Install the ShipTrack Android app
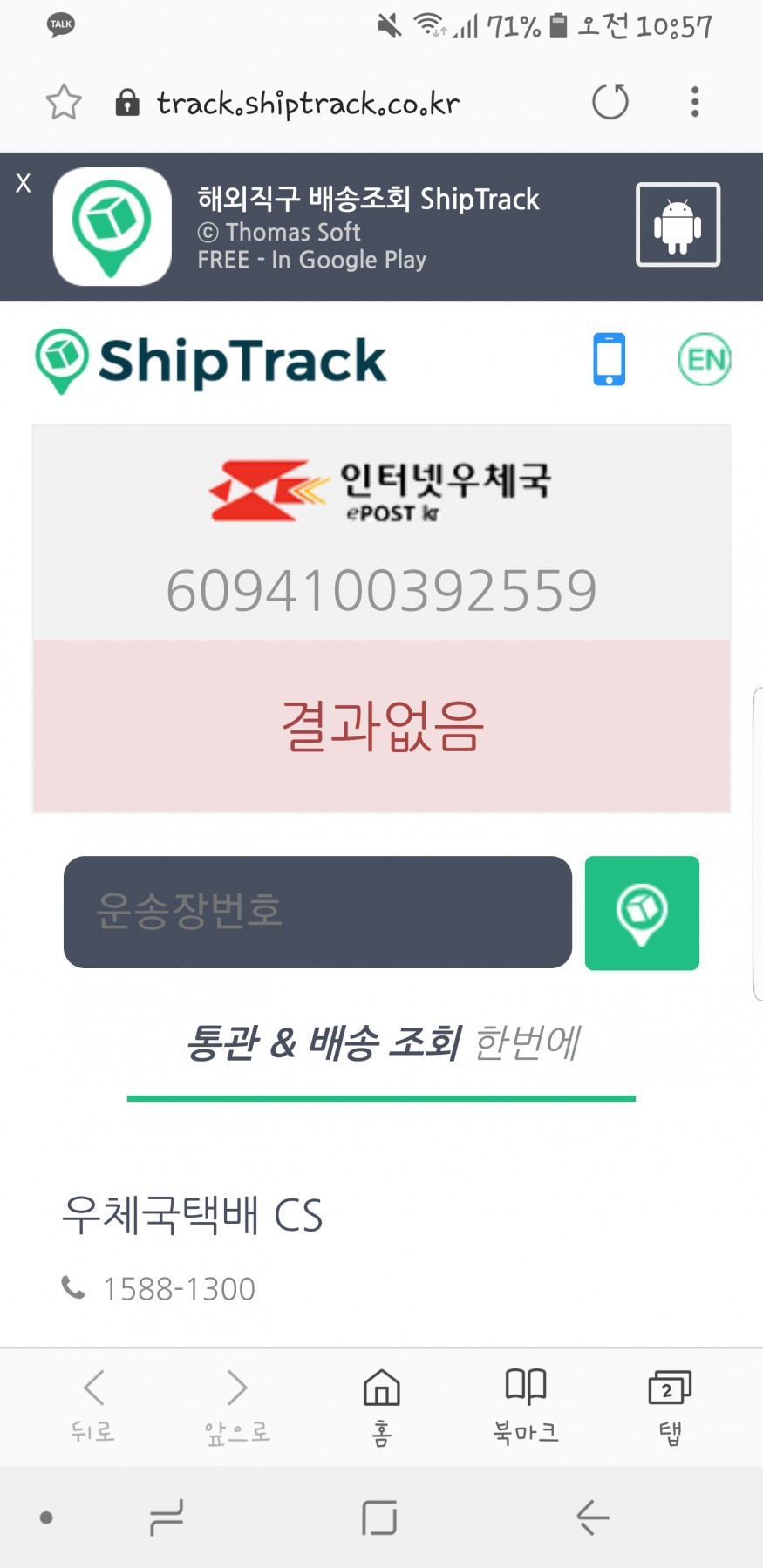The height and width of the screenshot is (1568, 763). pos(678,224)
